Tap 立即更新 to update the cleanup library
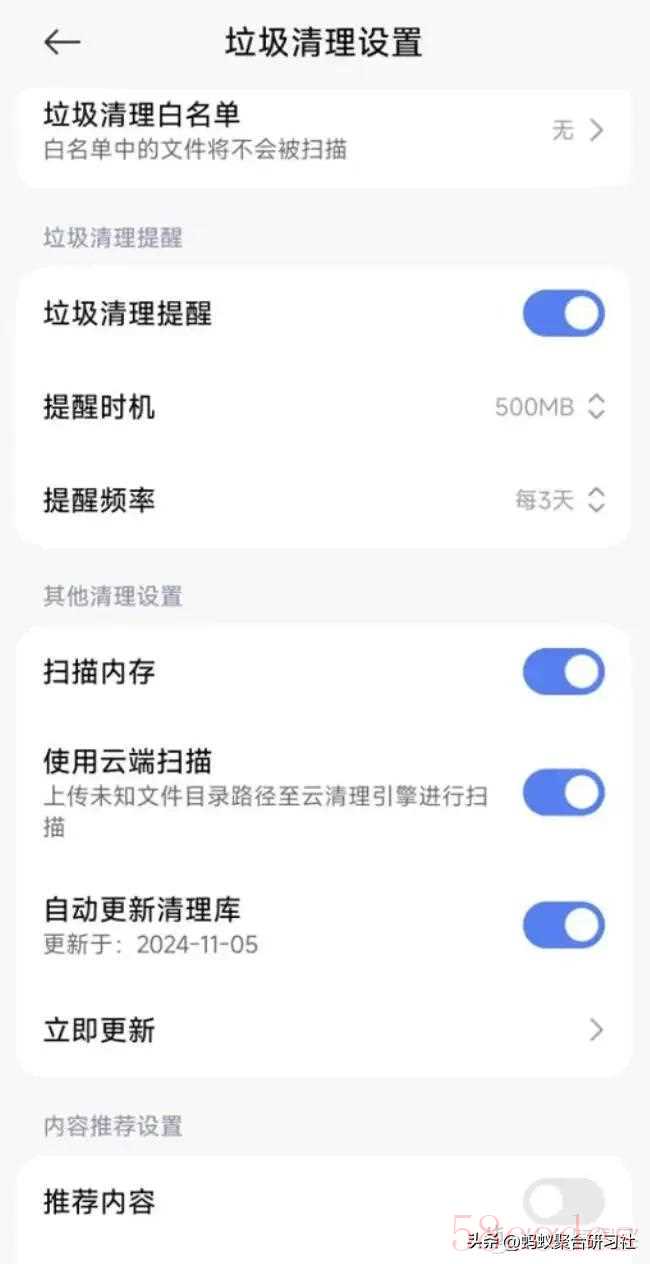Image resolution: width=650 pixels, height=1264 pixels. [x=325, y=1030]
